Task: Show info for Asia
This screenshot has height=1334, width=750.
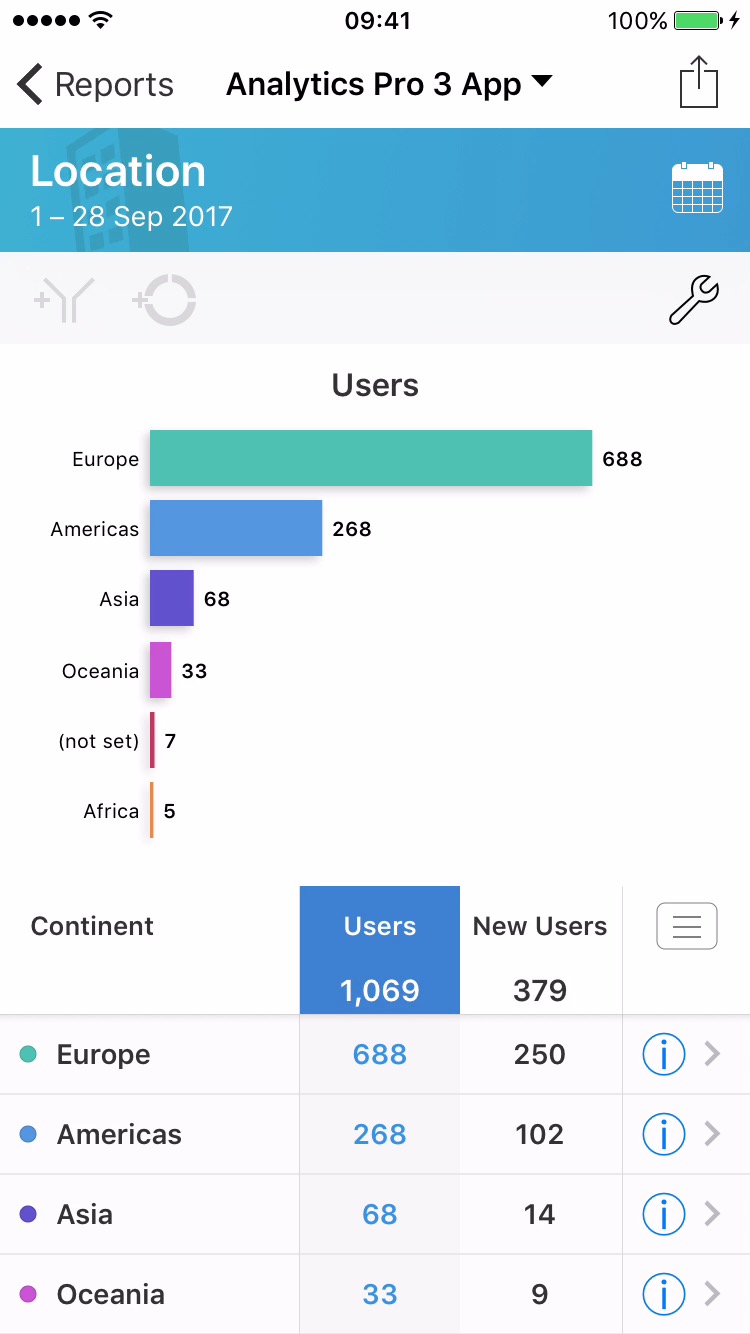Action: pyautogui.click(x=663, y=1214)
